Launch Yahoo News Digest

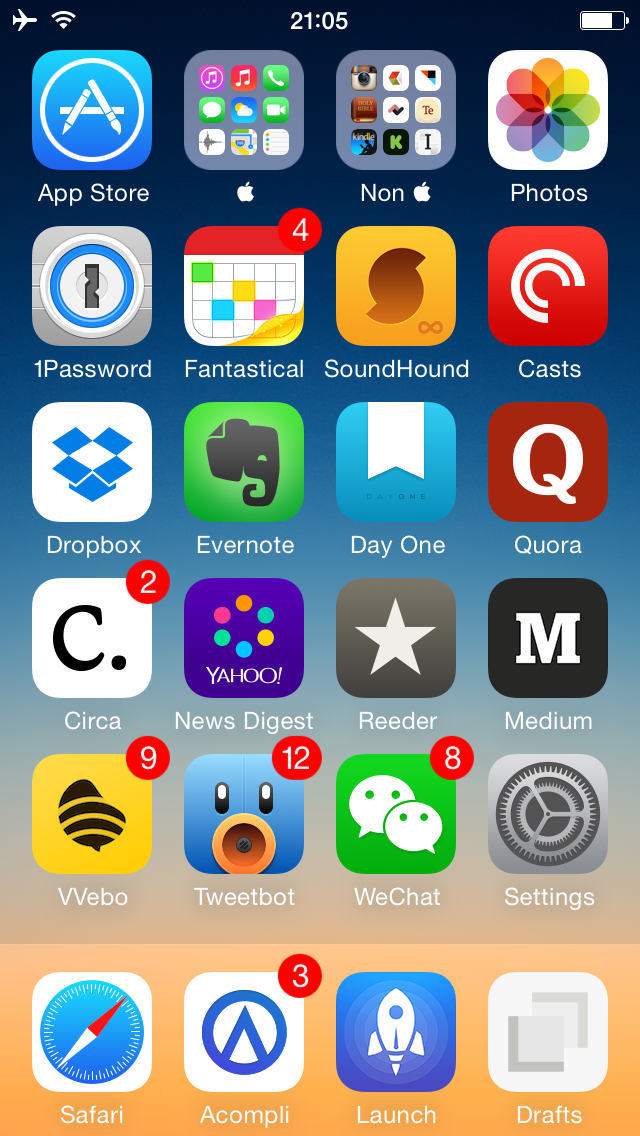pos(244,638)
